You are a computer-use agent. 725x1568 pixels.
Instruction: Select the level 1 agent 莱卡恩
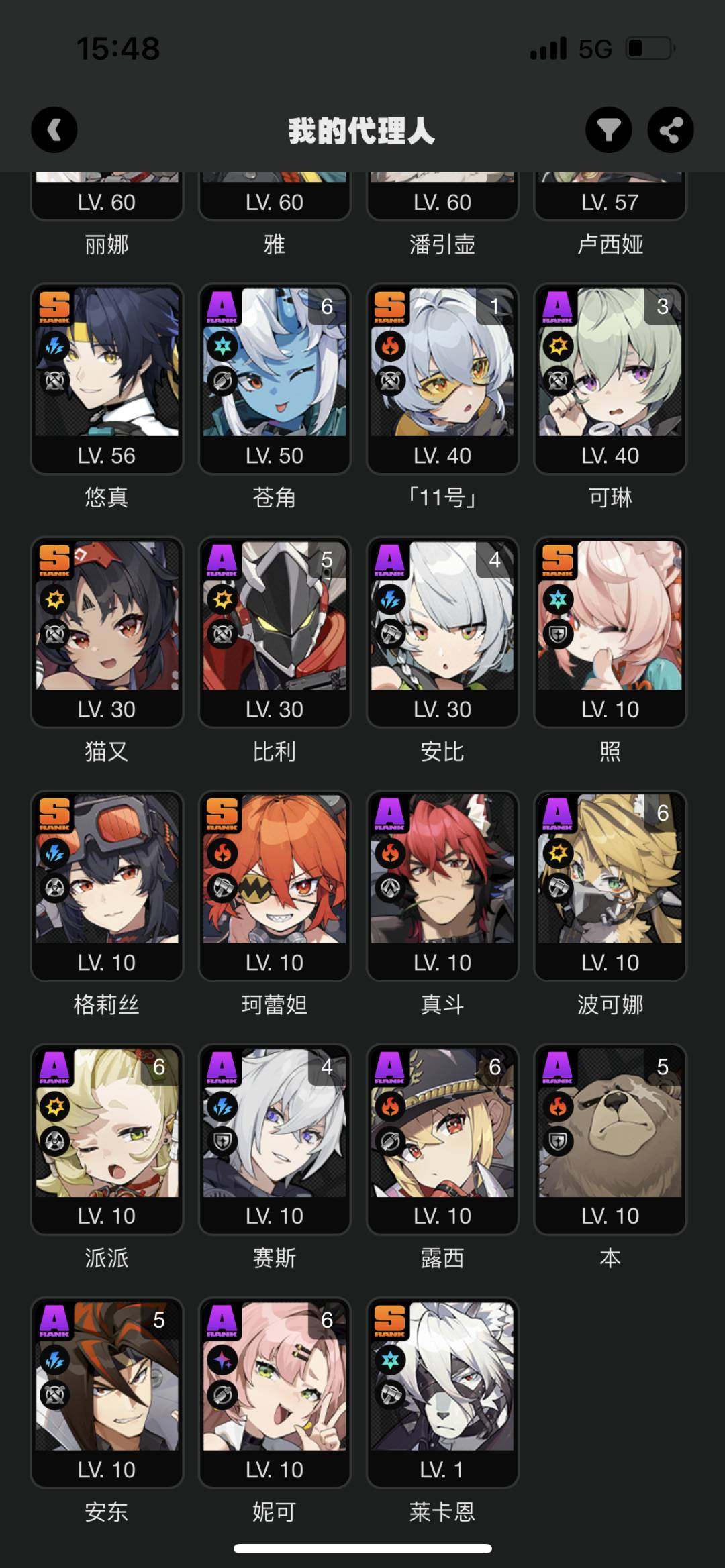point(442,1393)
